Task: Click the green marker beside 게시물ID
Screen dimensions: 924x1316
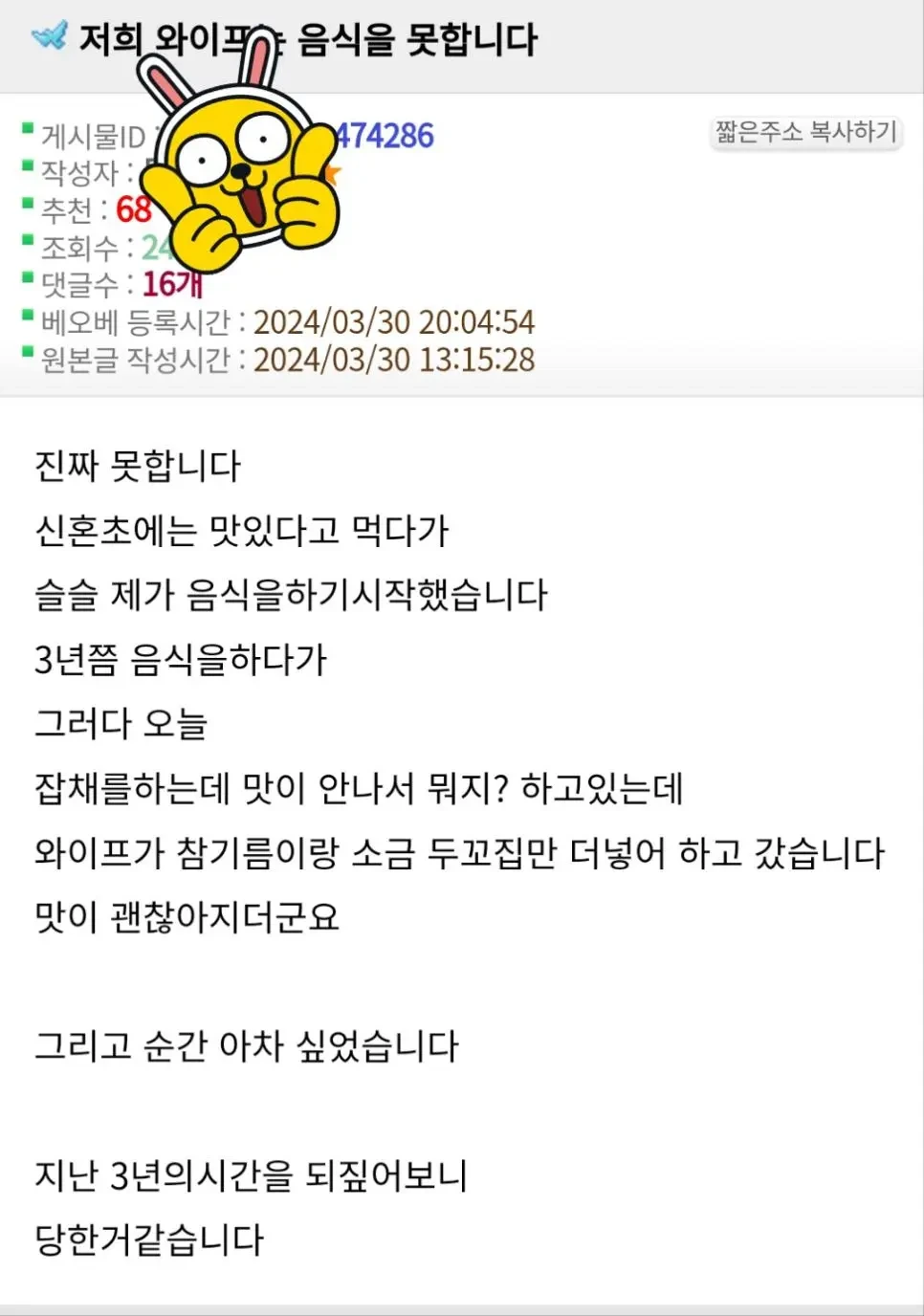Action: pyautogui.click(x=27, y=129)
